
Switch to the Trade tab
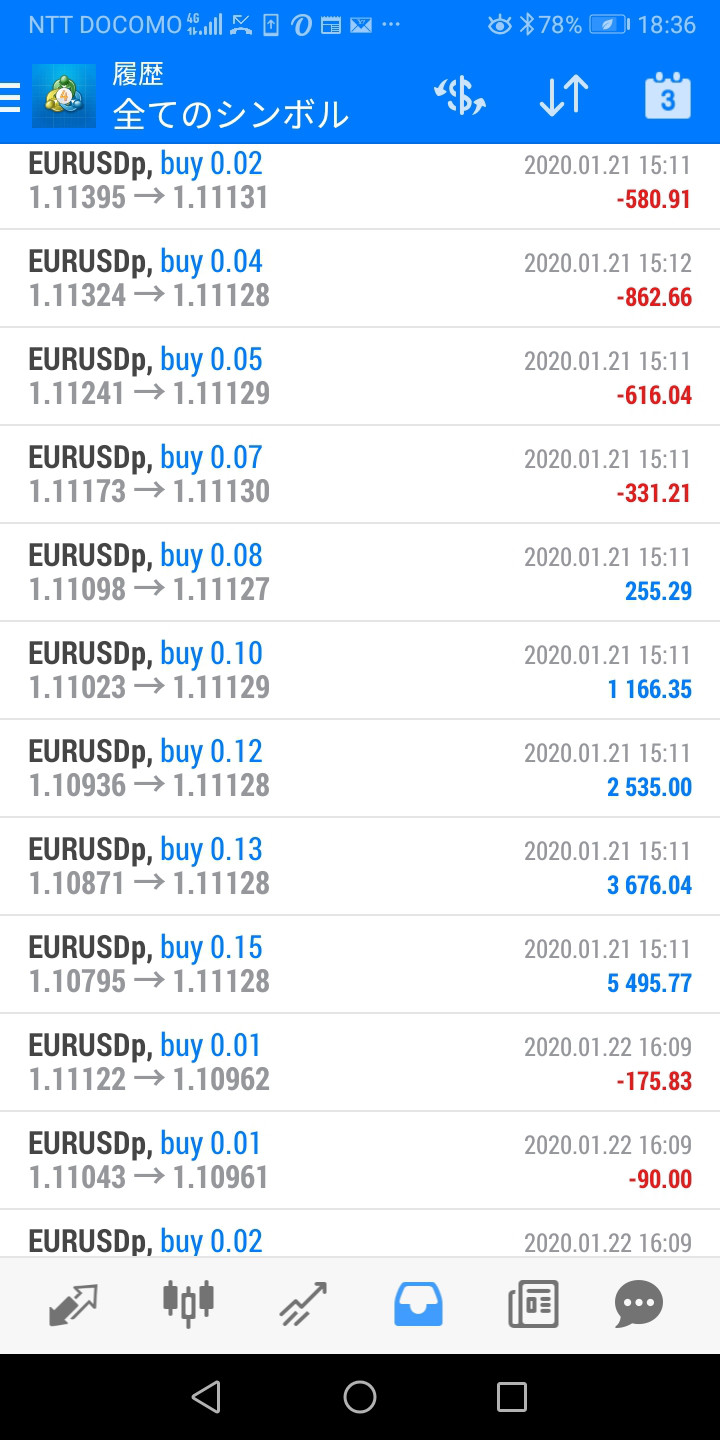pyautogui.click(x=303, y=1304)
